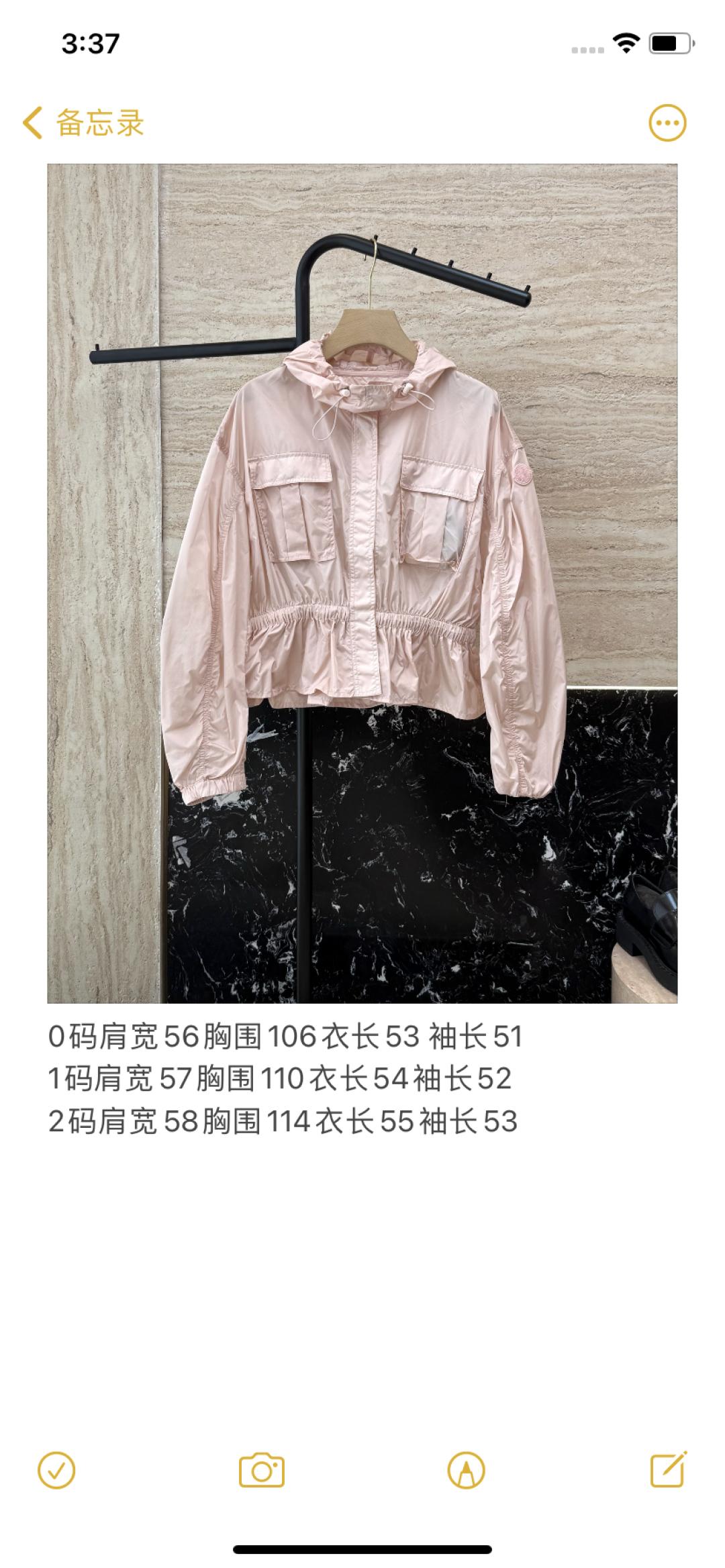Compose a new note
The width and height of the screenshot is (725, 1568).
pyautogui.click(x=669, y=1470)
